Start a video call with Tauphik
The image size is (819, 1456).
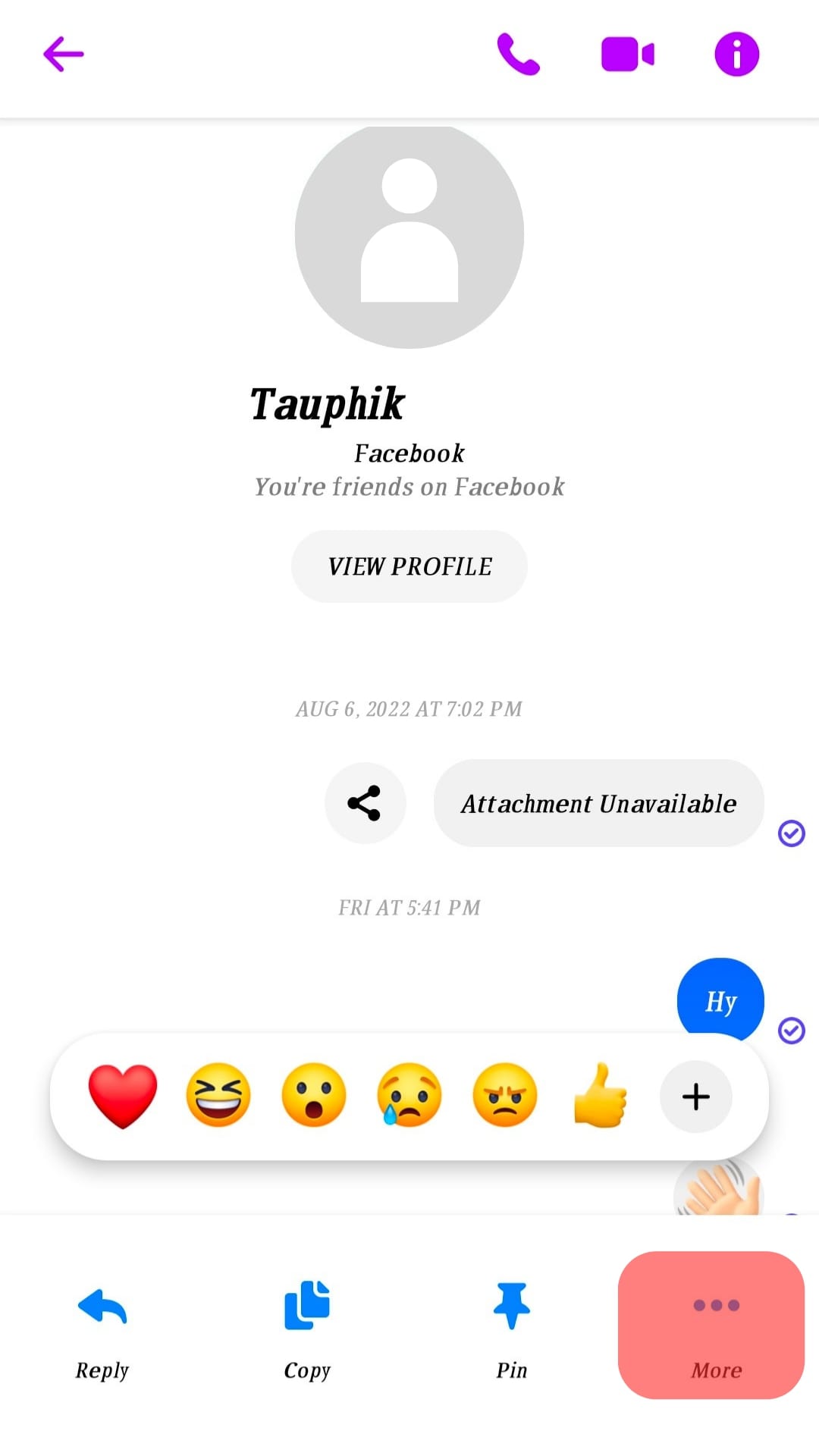[627, 55]
